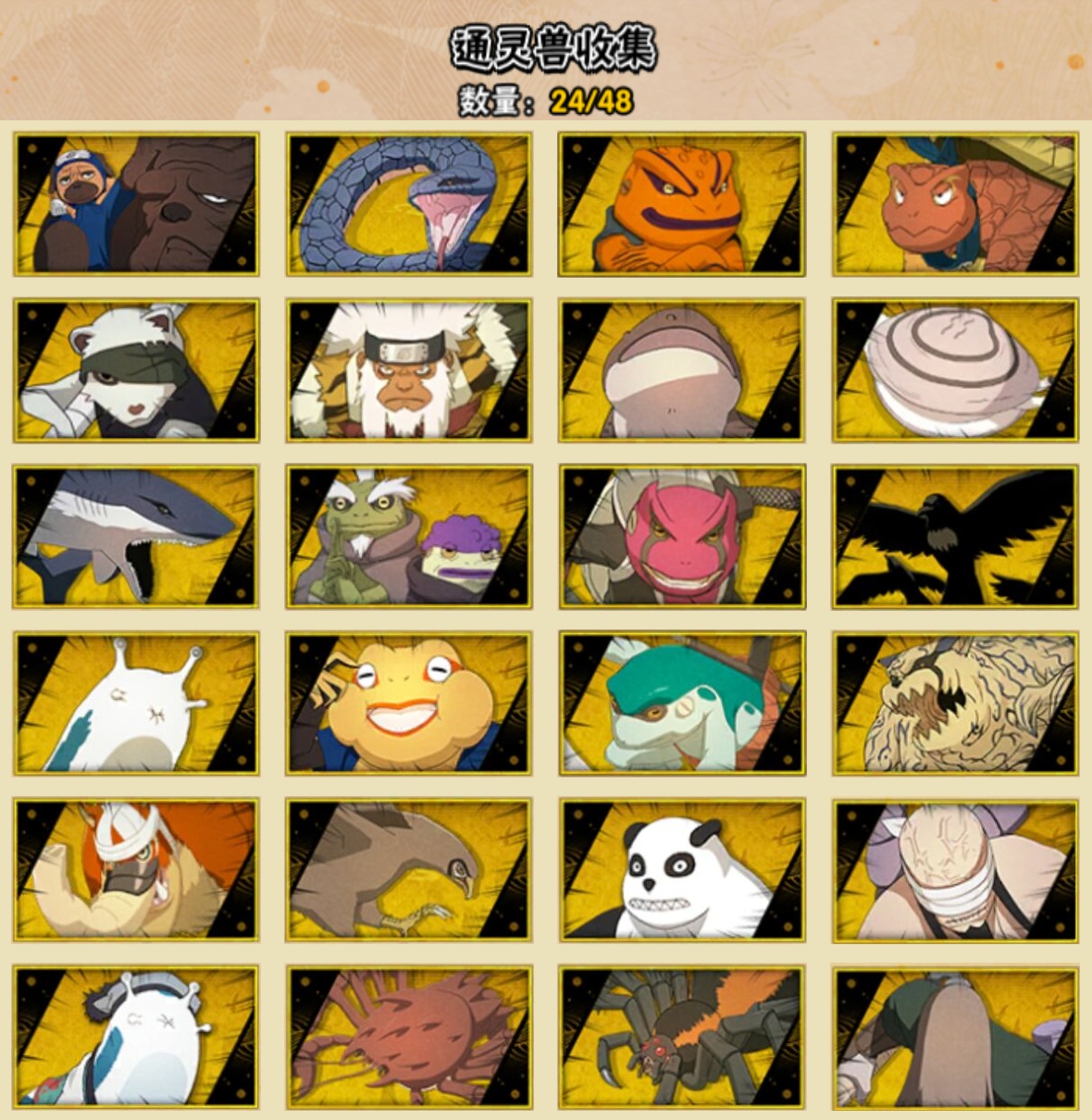Screen dimensions: 1092x1120
Task: Tap the black crows summon card
Action: 955,537
